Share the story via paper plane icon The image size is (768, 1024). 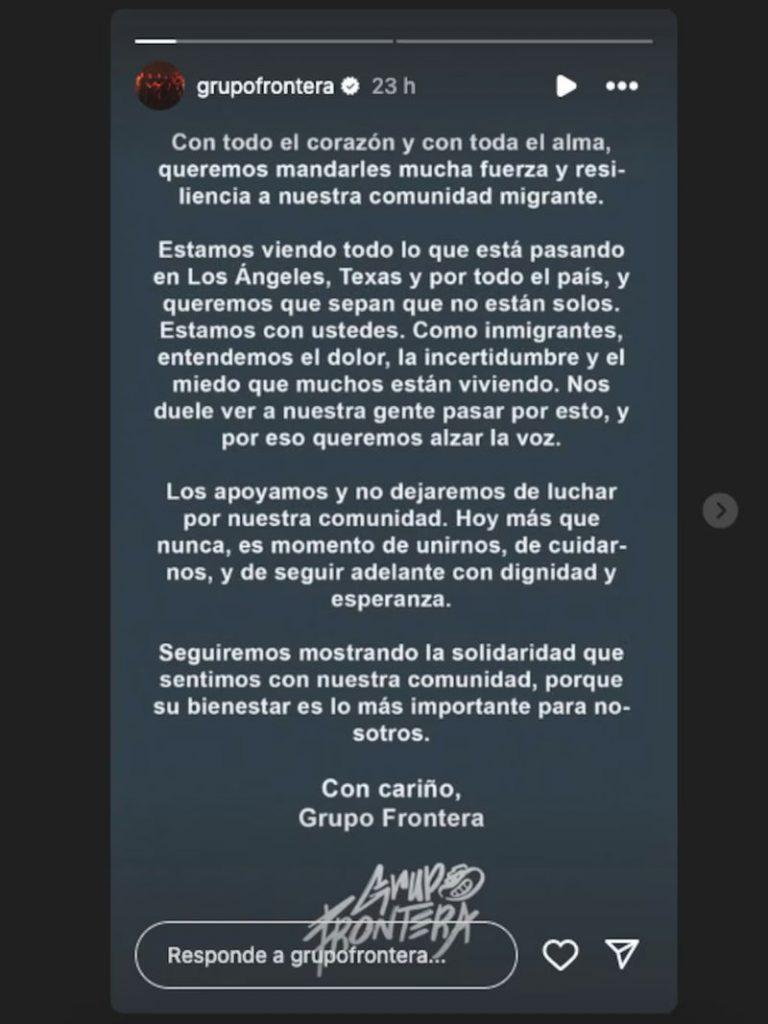tap(622, 954)
